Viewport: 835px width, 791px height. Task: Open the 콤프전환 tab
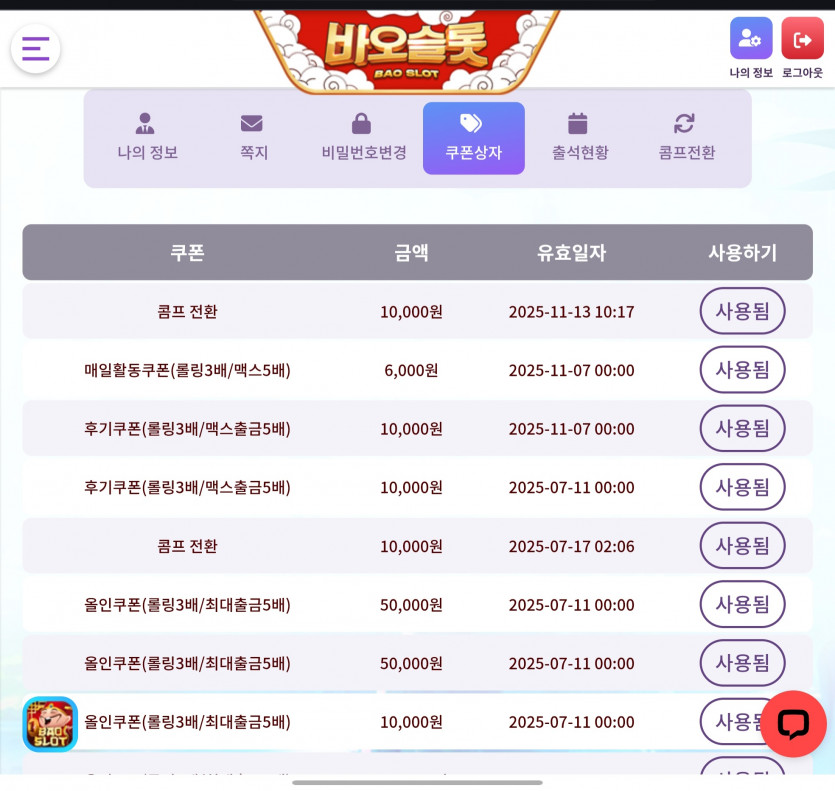pos(686,138)
